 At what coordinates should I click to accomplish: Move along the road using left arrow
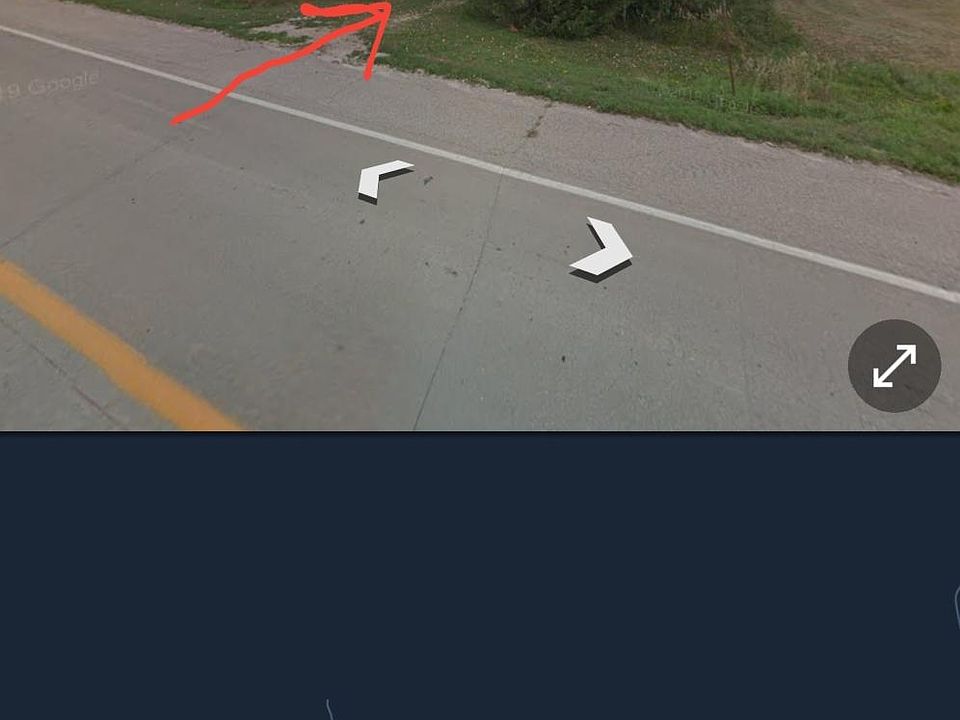click(381, 178)
